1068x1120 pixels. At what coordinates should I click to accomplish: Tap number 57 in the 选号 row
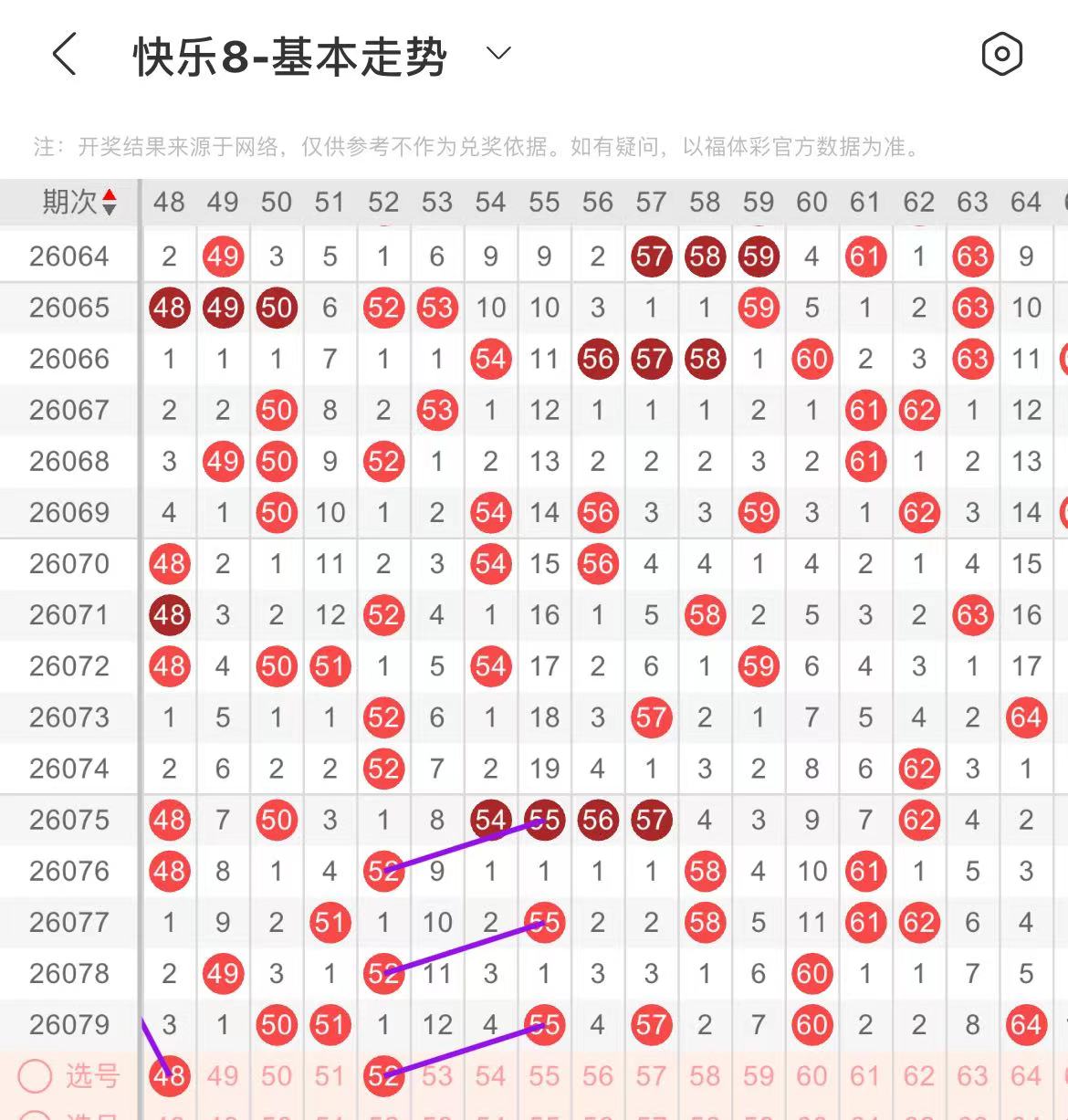point(651,1076)
